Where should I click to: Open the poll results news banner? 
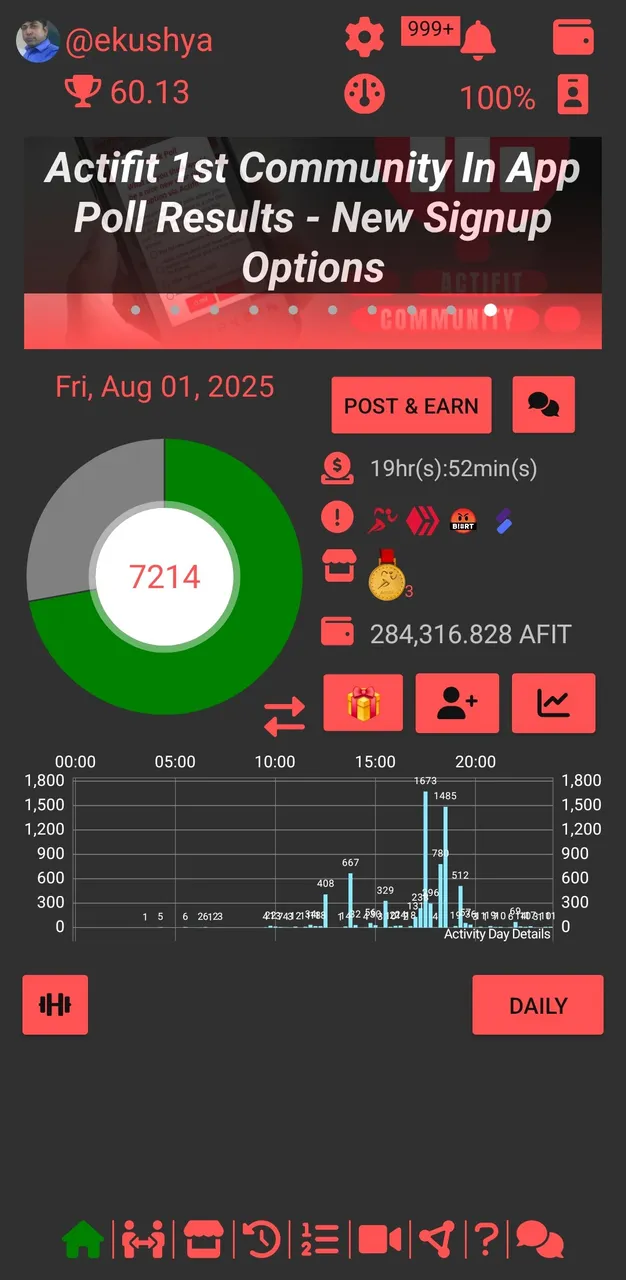click(313, 243)
